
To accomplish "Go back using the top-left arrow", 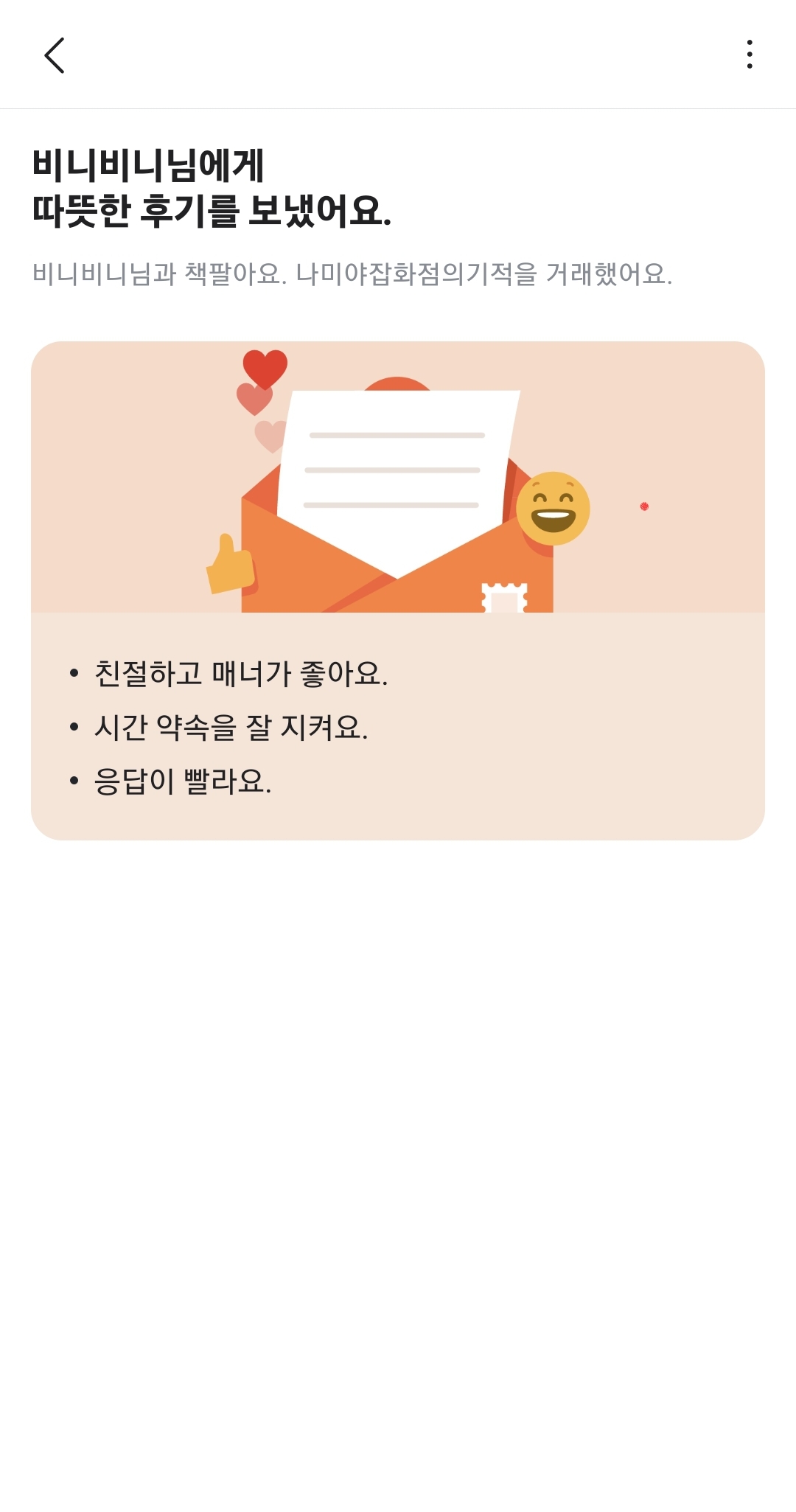I will coord(55,55).
